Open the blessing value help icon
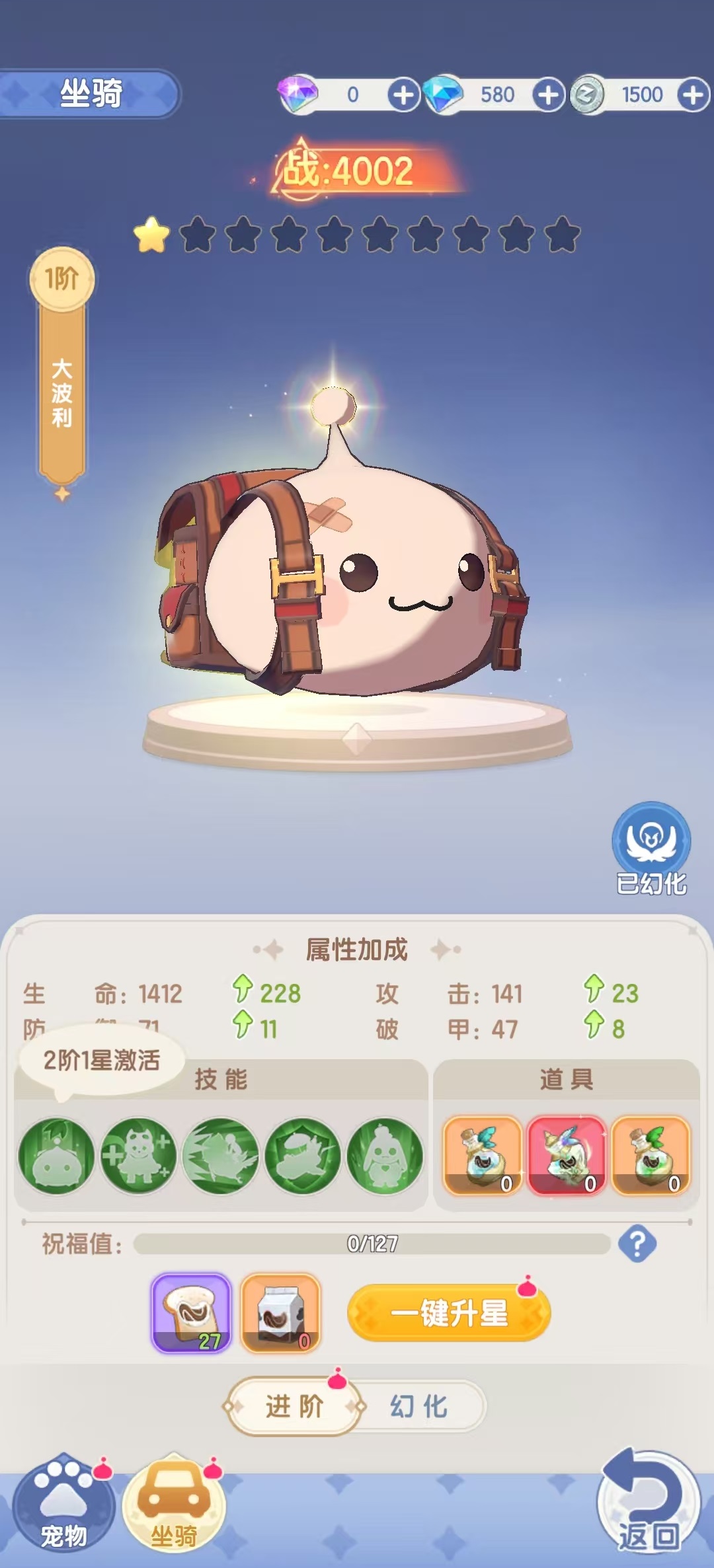Viewport: 714px width, 1568px height. click(x=637, y=1244)
